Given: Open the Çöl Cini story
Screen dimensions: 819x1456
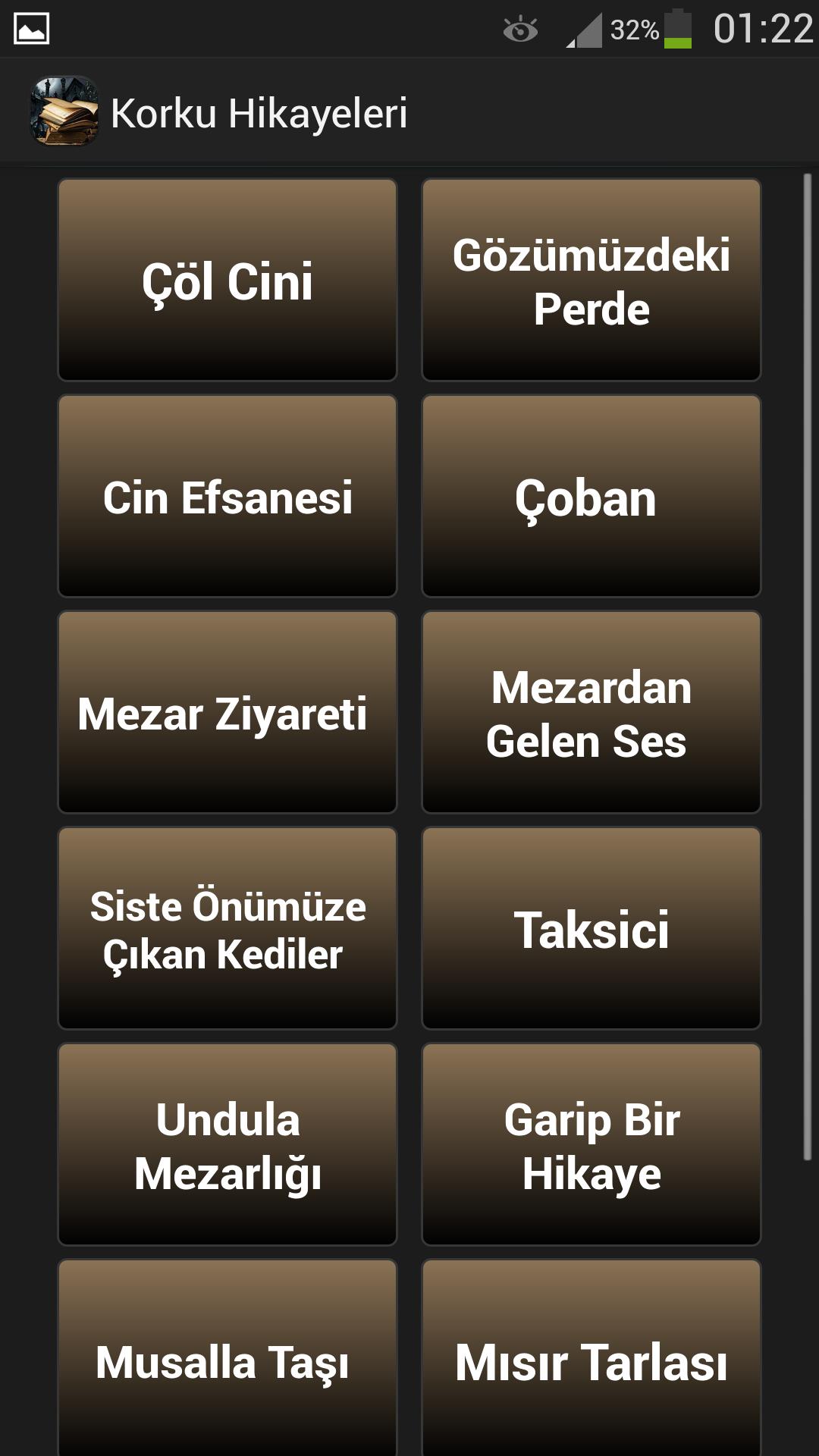Looking at the screenshot, I should 227,280.
